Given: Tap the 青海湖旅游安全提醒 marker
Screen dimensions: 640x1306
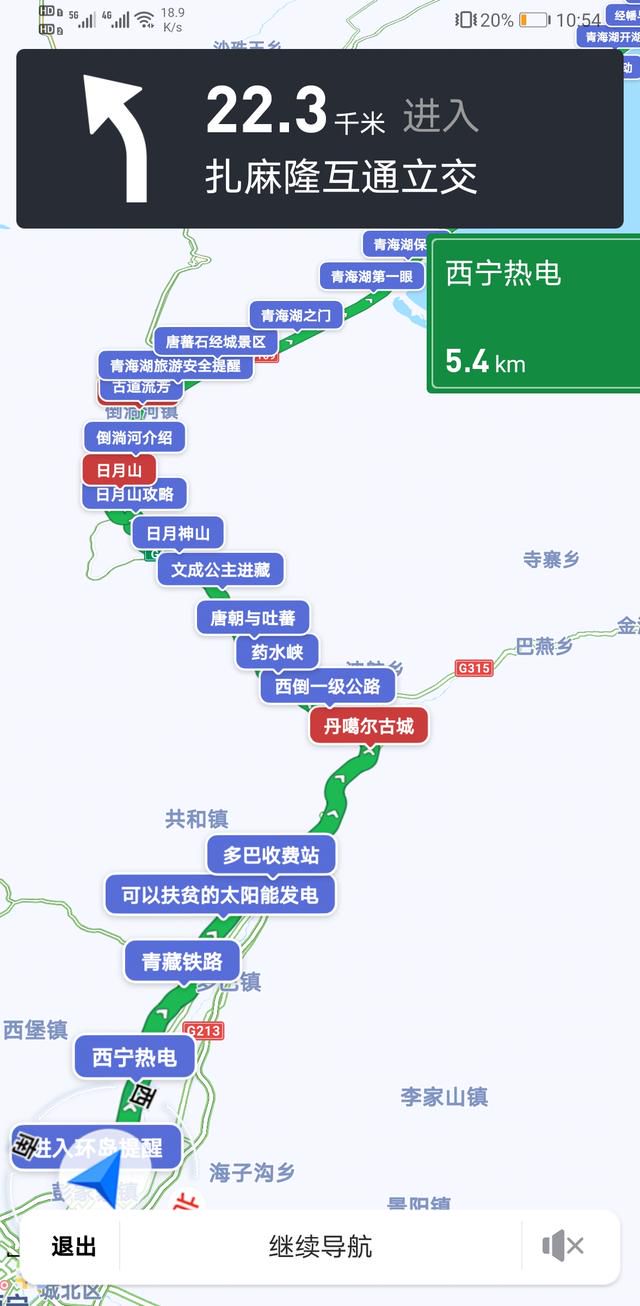Looking at the screenshot, I should (175, 365).
